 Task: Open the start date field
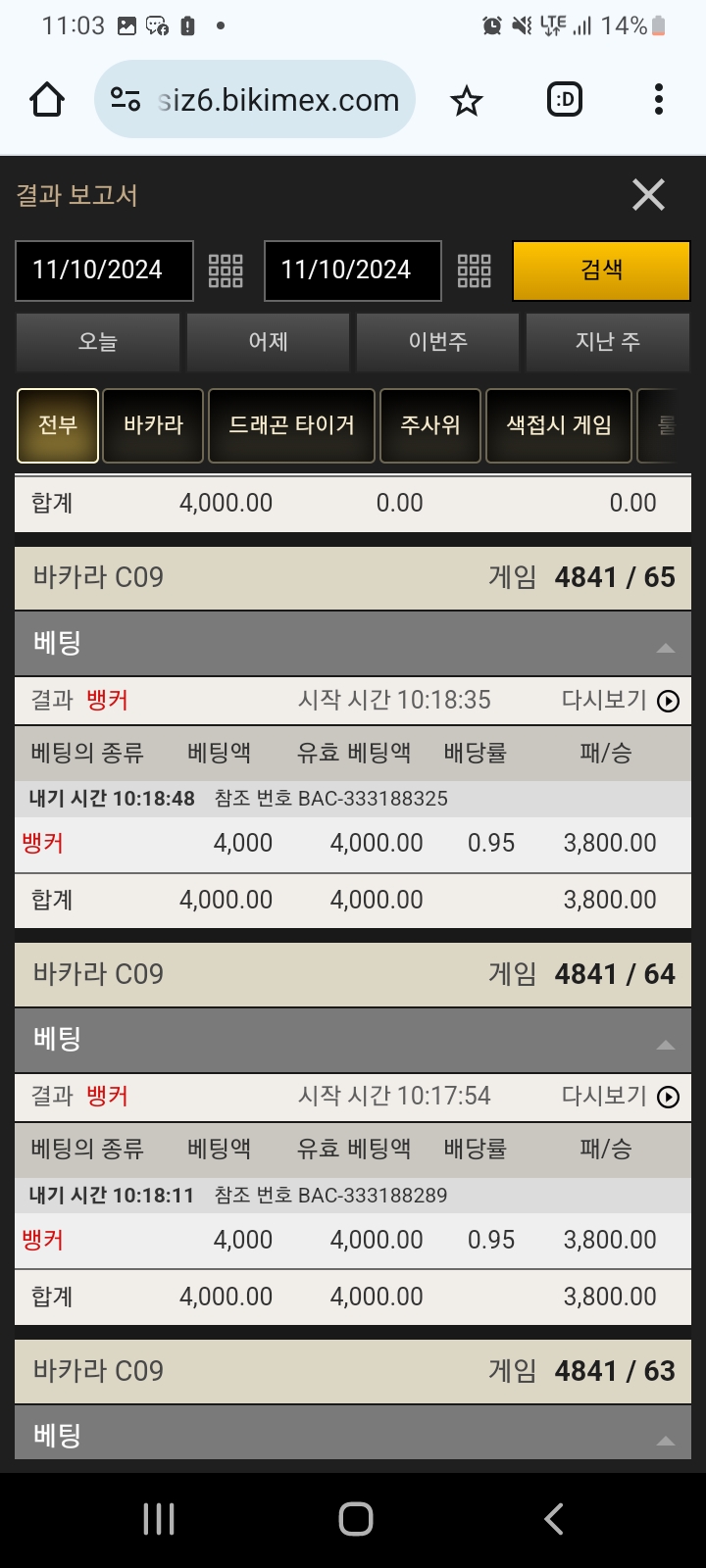[104, 270]
